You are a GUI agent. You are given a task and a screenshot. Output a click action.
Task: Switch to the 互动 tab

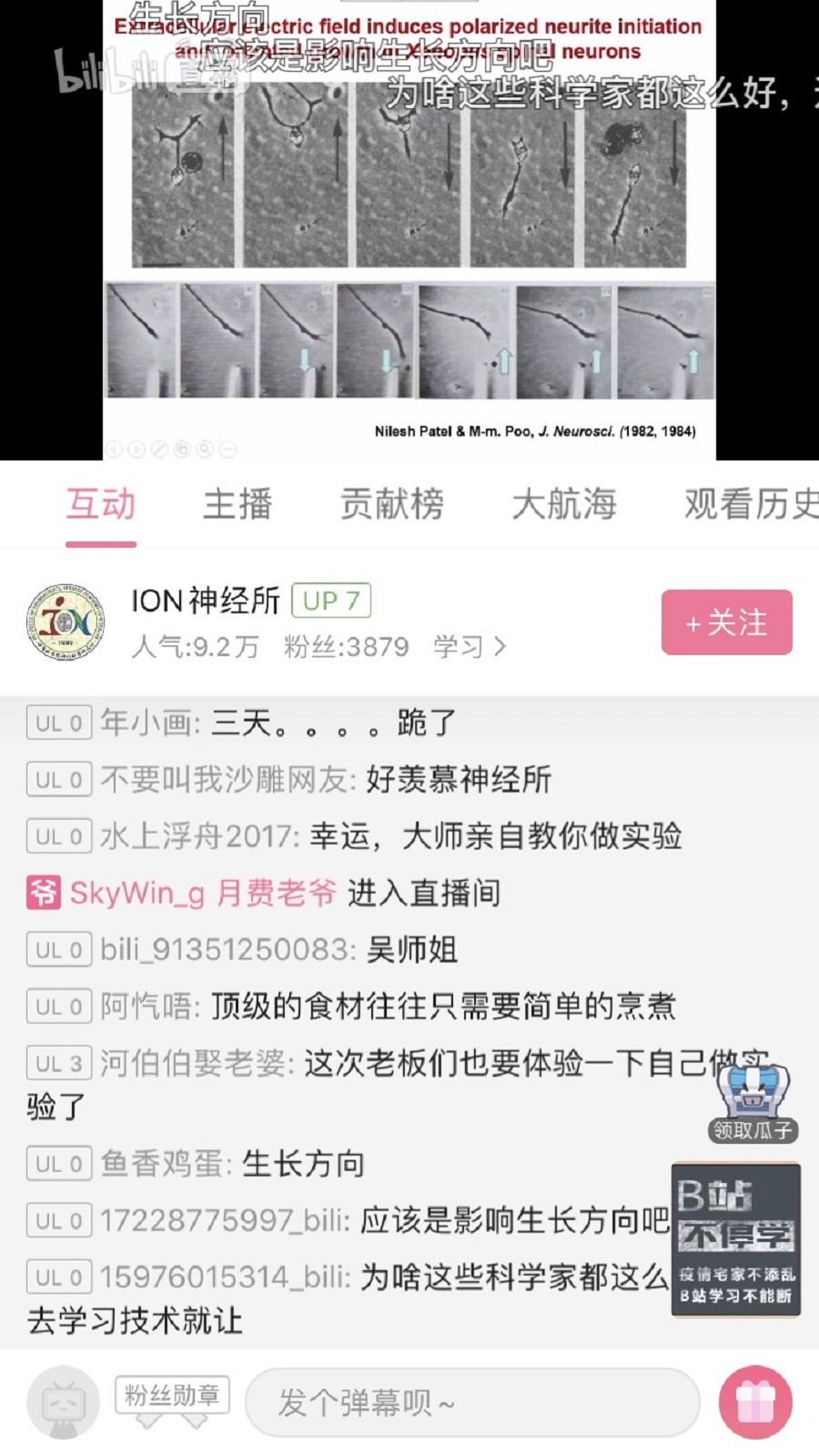[101, 504]
